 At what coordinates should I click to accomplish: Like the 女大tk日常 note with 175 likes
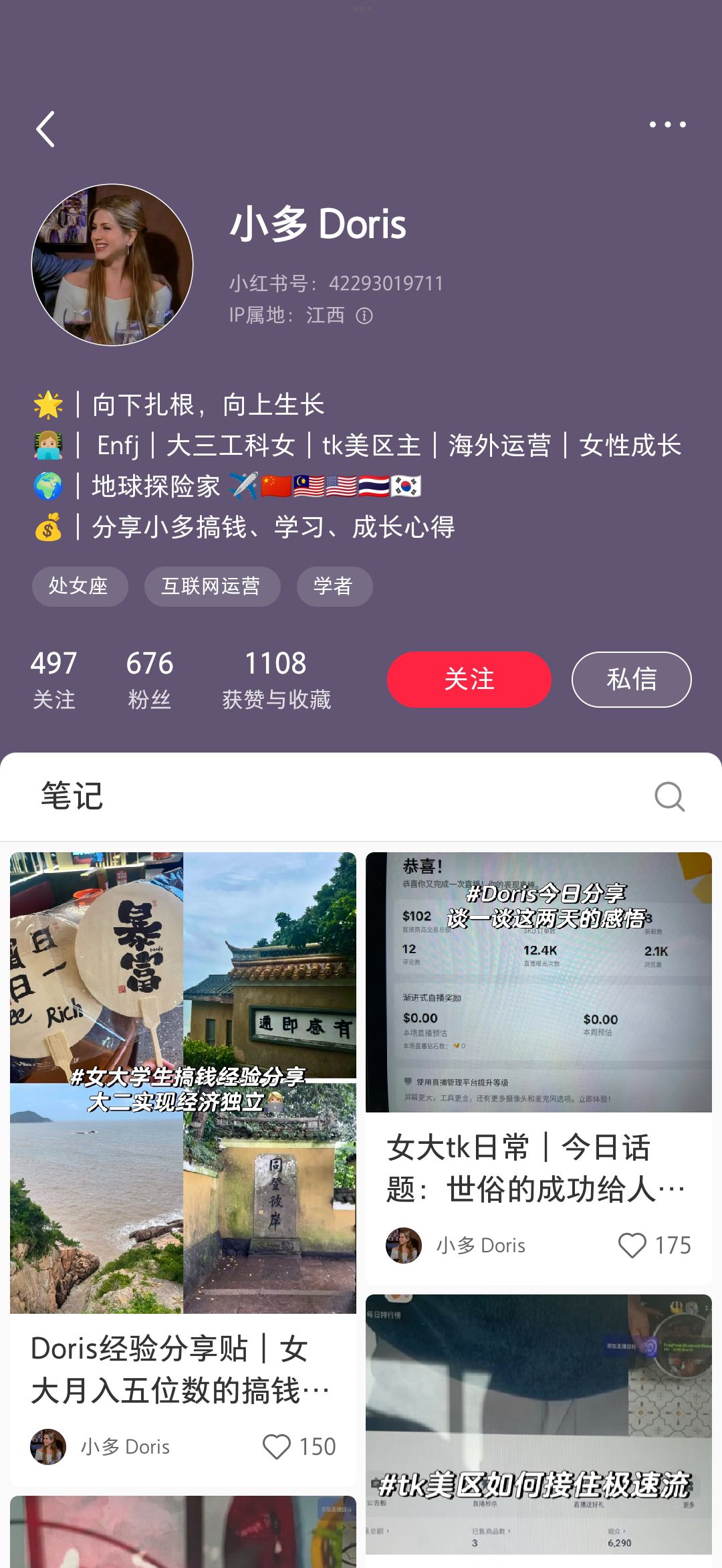pyautogui.click(x=654, y=1246)
